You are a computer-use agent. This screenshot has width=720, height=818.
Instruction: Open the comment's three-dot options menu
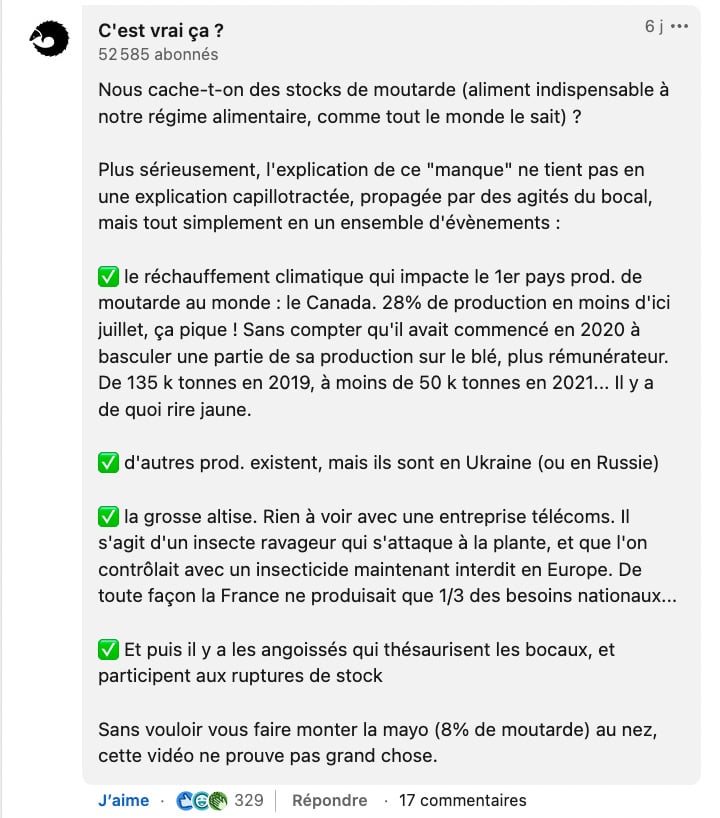tap(679, 26)
